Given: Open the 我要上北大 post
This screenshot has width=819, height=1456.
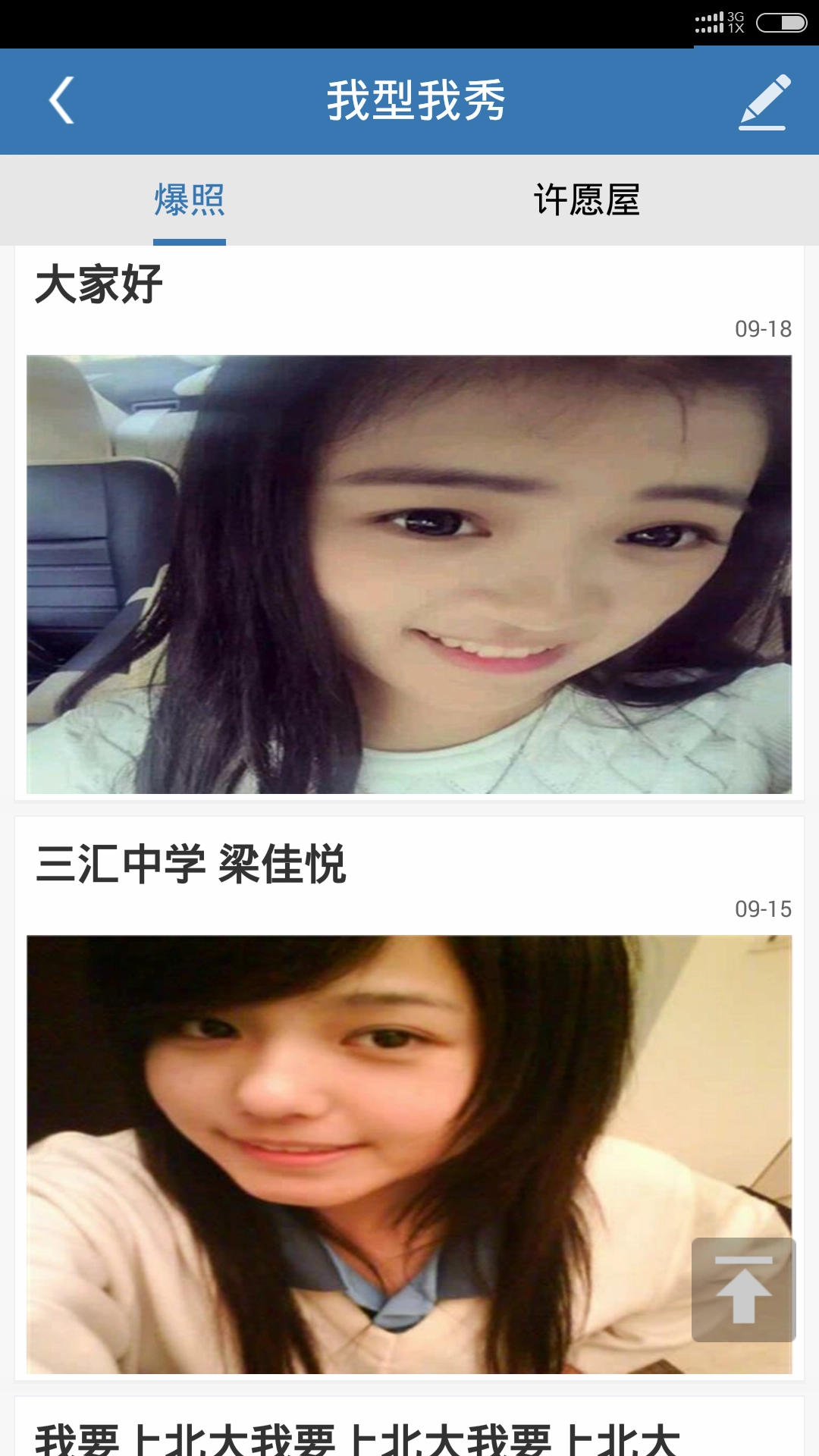Looking at the screenshot, I should coord(356,1437).
